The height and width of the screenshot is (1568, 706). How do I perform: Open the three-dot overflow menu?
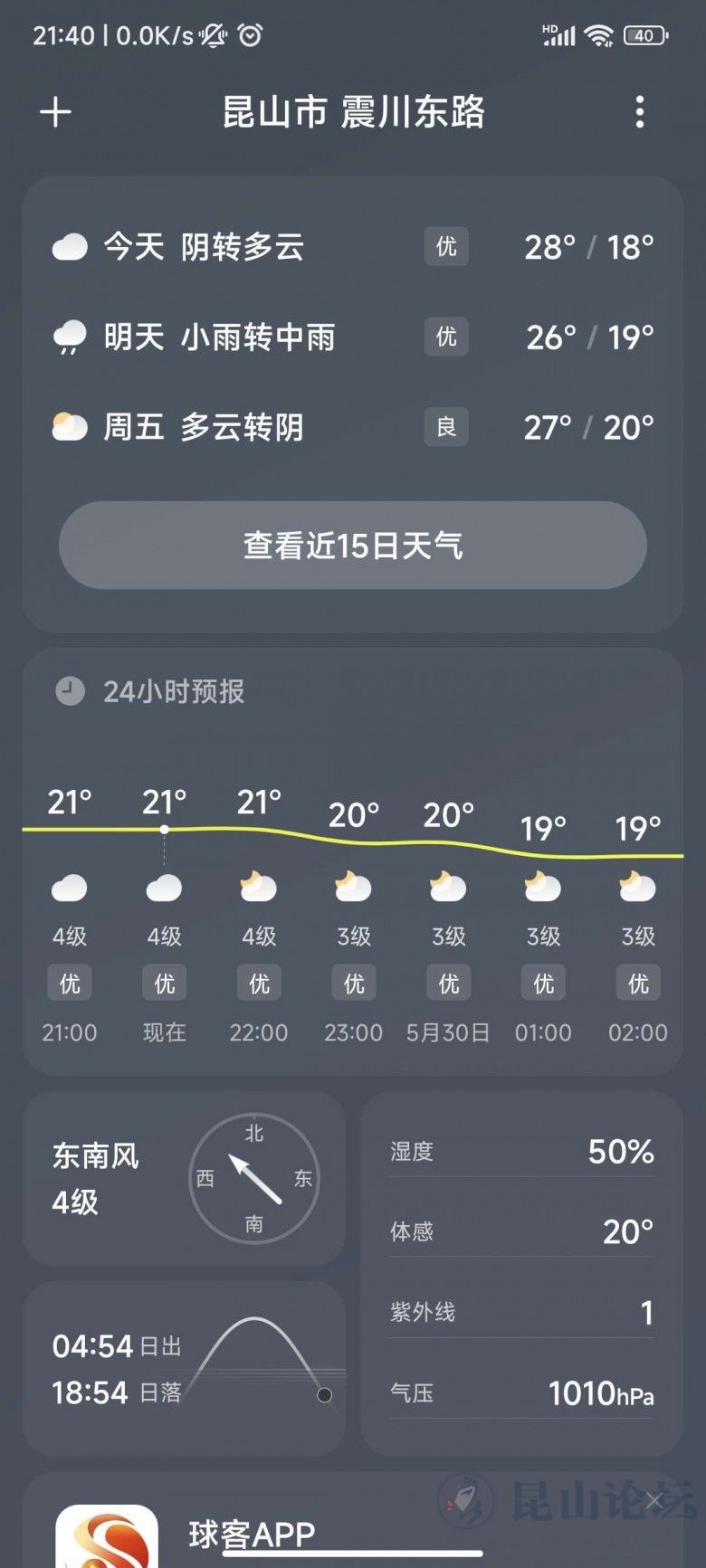[x=640, y=112]
